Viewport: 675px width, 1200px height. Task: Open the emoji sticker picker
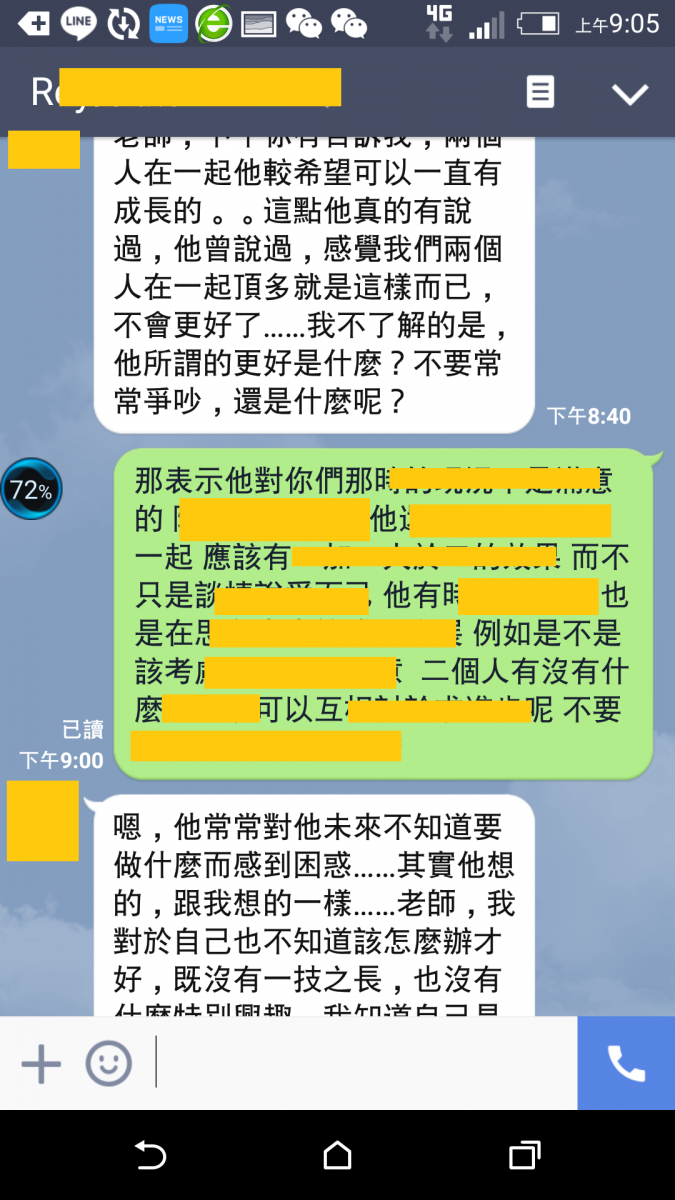(108, 1063)
